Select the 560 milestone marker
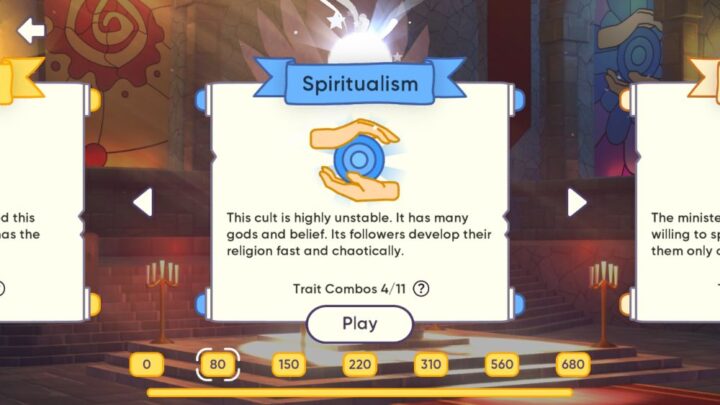Image resolution: width=720 pixels, height=405 pixels. click(x=501, y=365)
